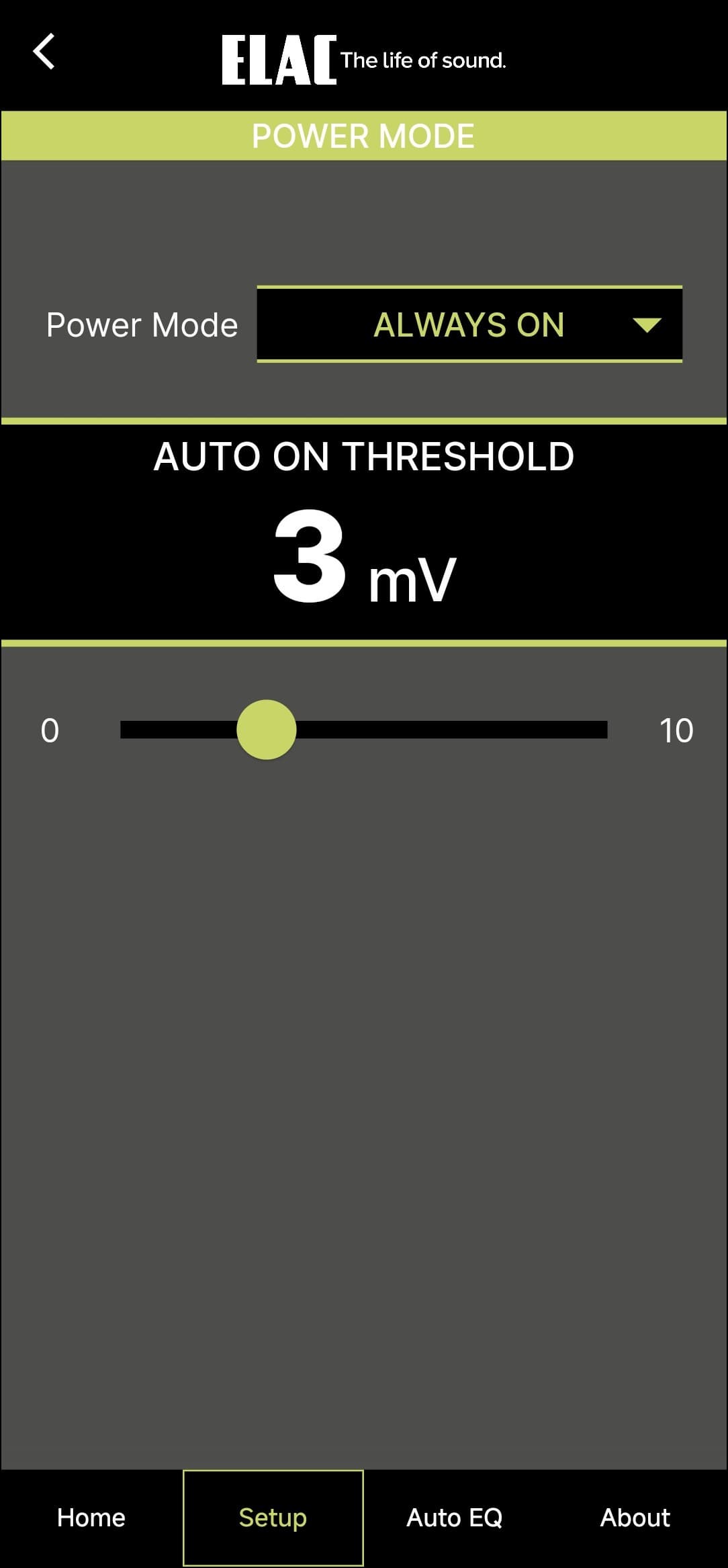Open the Power Mode dropdown showing ALWAYS ON
This screenshot has width=728, height=1568.
pyautogui.click(x=469, y=324)
